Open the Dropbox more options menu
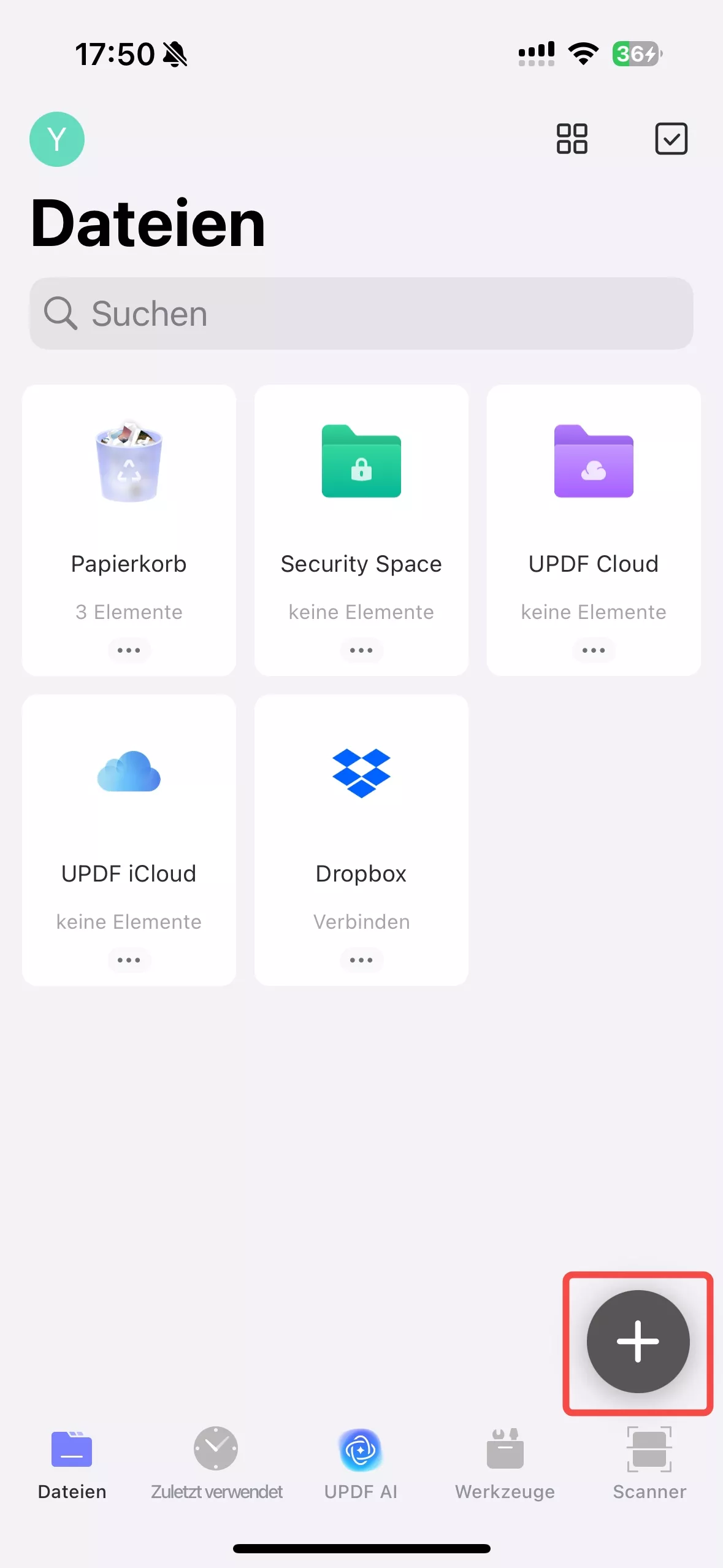 pos(361,960)
